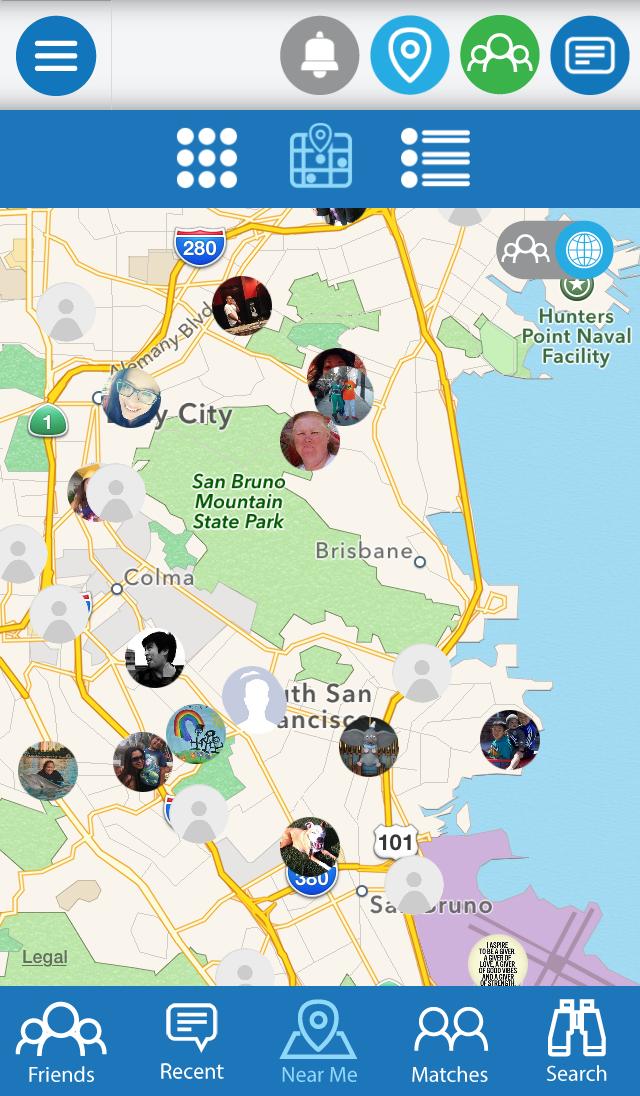Switch to the Matches tab

pyautogui.click(x=449, y=1044)
